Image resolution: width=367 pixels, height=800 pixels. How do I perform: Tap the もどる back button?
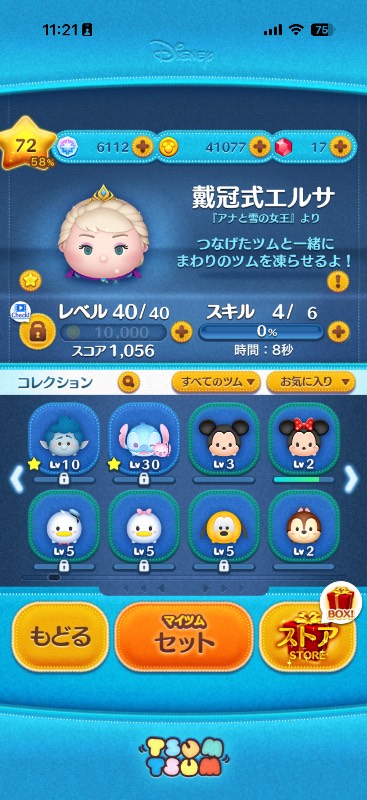[x=60, y=637]
